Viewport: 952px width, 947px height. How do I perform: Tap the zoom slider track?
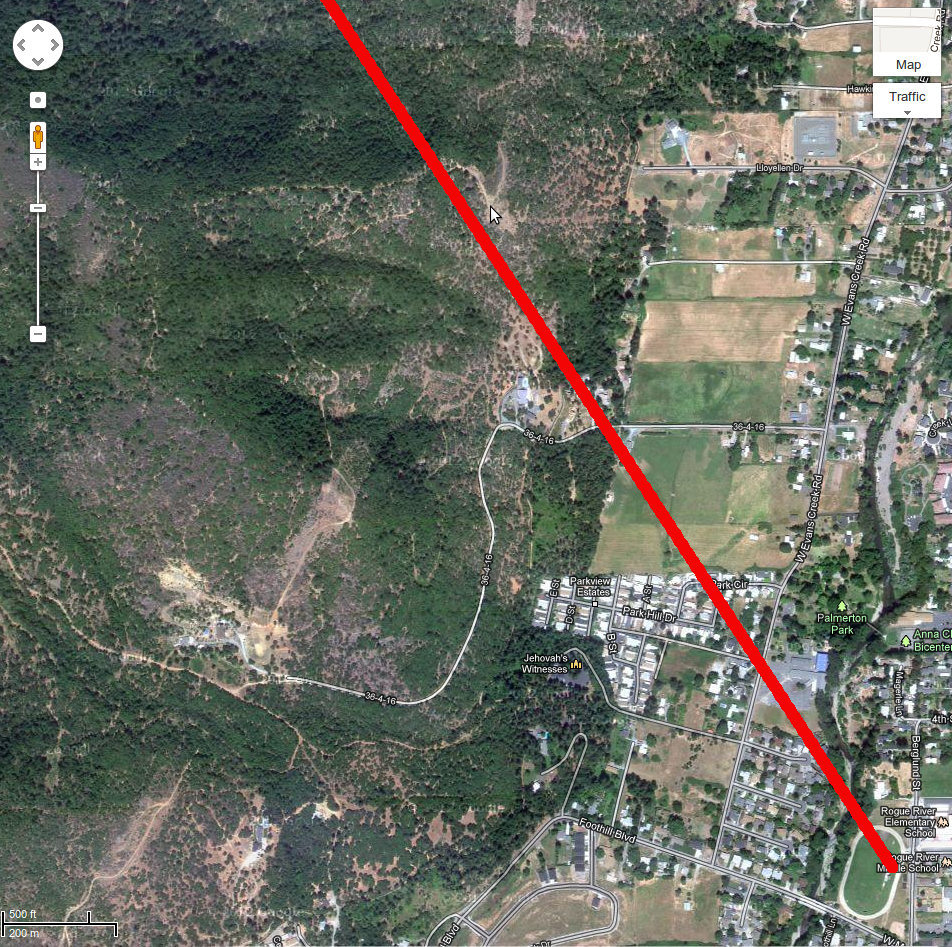pyautogui.click(x=38, y=270)
